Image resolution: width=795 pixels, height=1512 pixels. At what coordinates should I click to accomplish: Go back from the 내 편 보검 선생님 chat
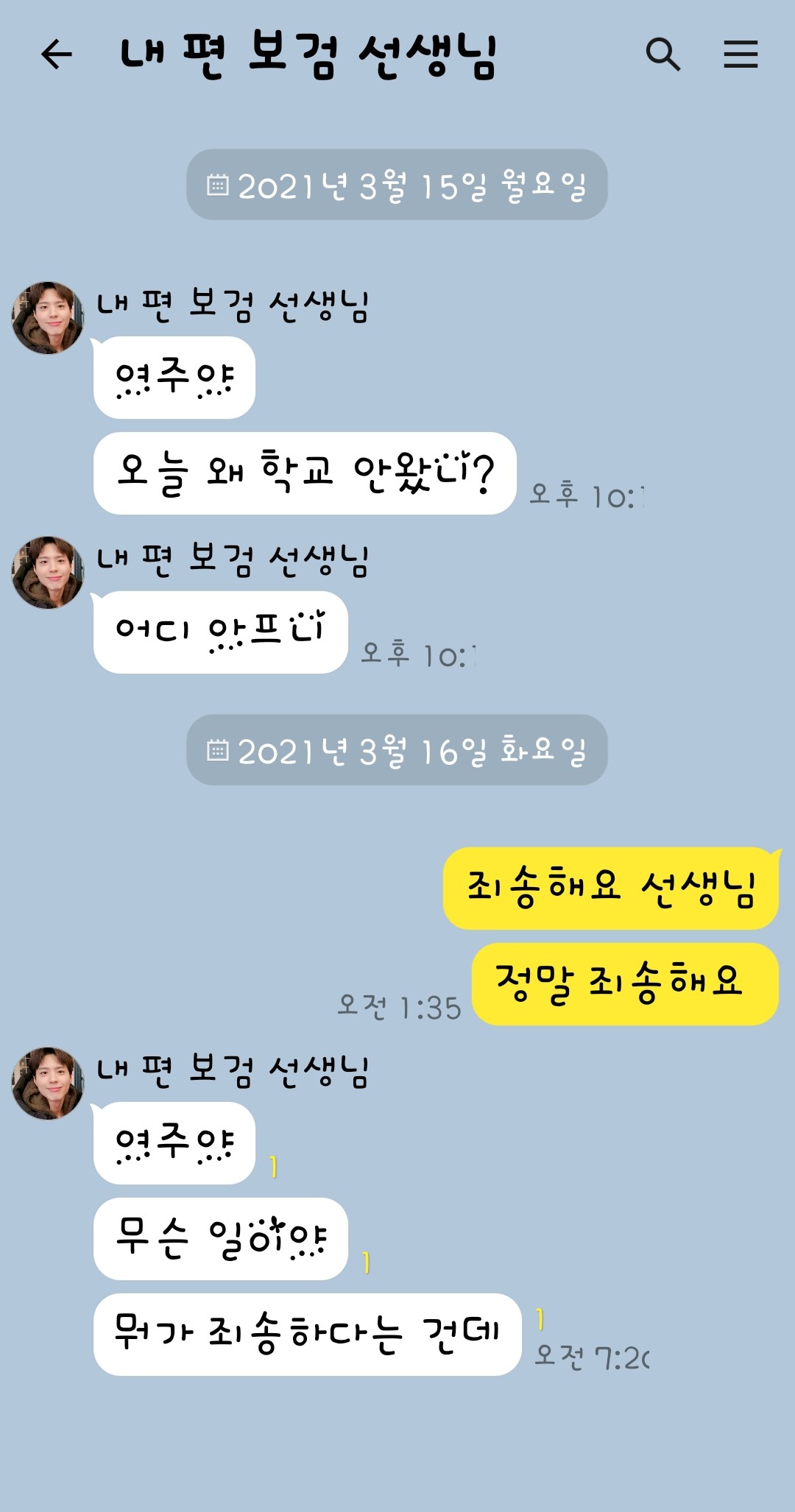tap(57, 54)
